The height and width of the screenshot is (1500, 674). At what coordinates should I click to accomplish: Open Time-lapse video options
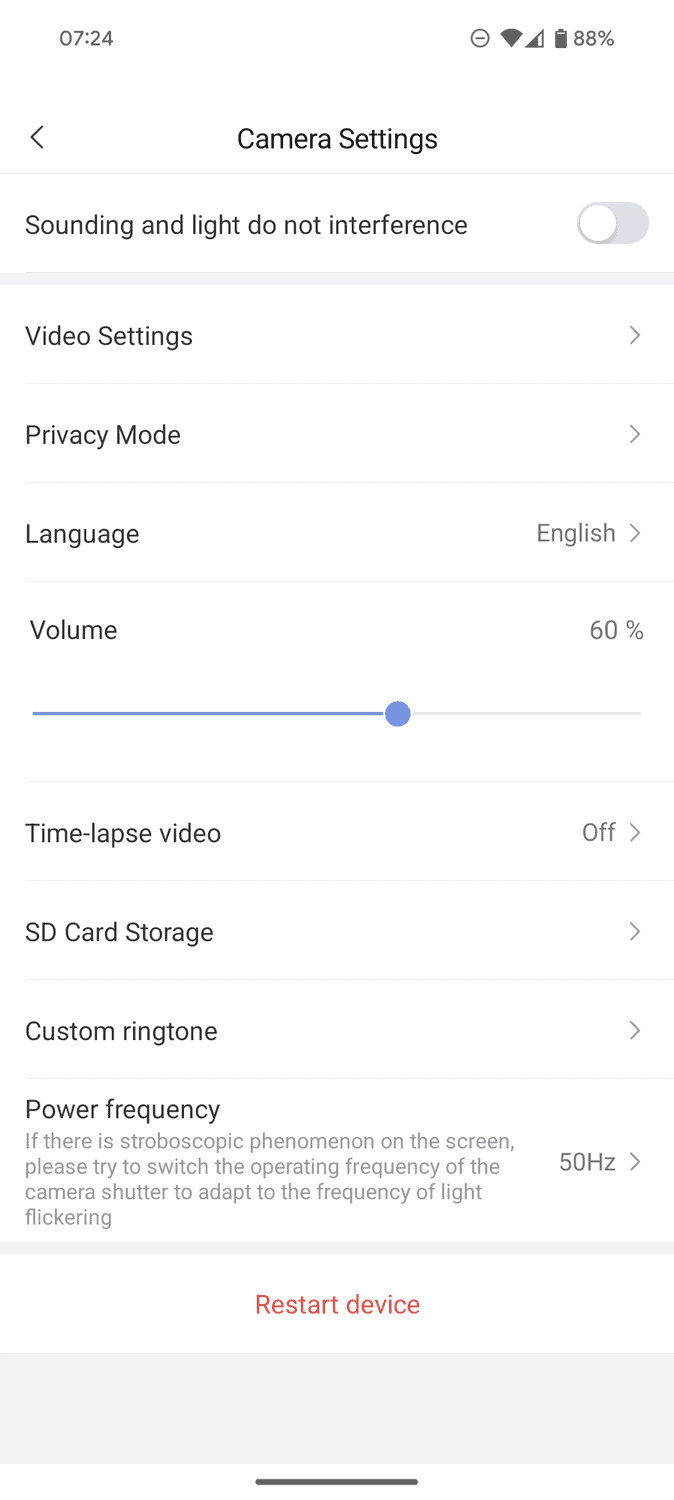(x=337, y=833)
